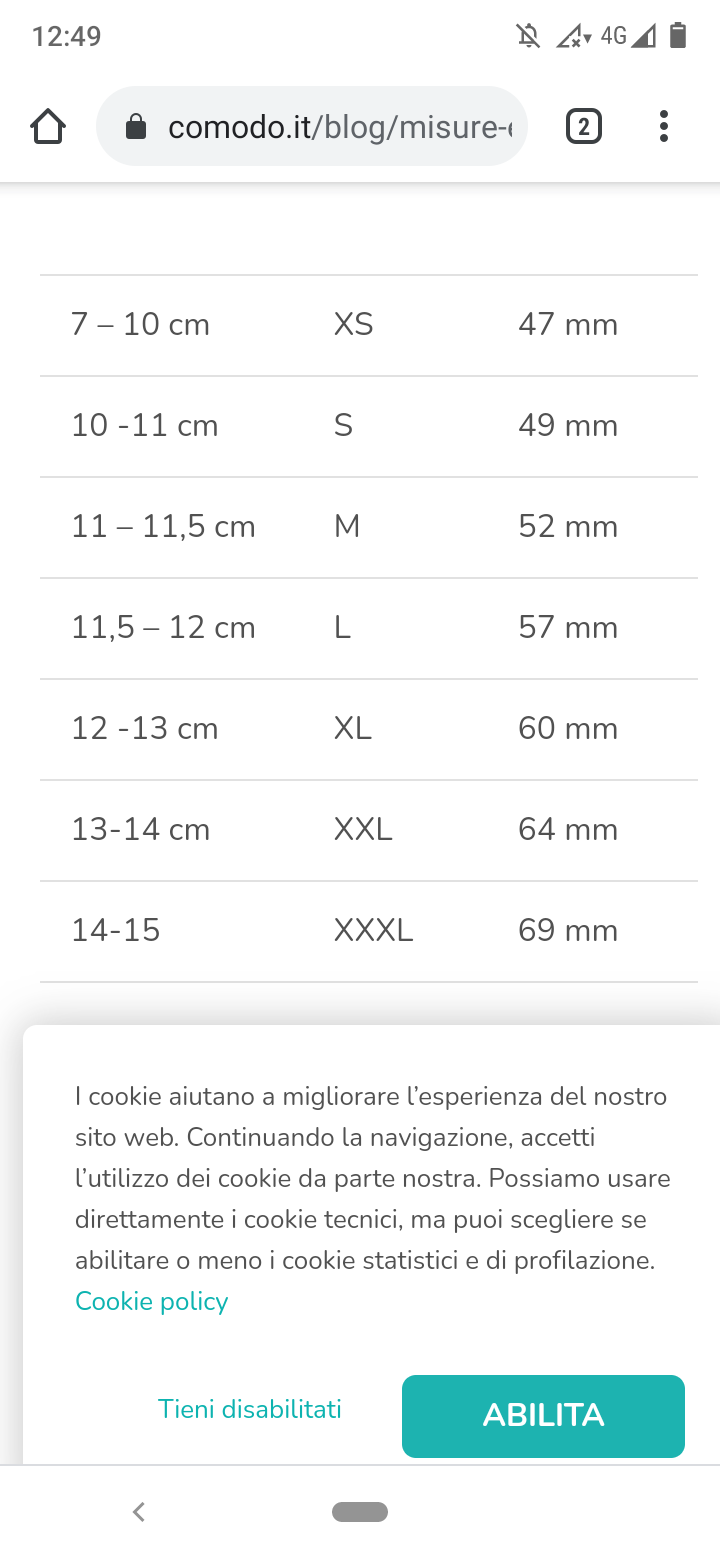Open the tab switcher showing 2 tabs
Viewport: 720px width, 1560px height.
tap(584, 127)
